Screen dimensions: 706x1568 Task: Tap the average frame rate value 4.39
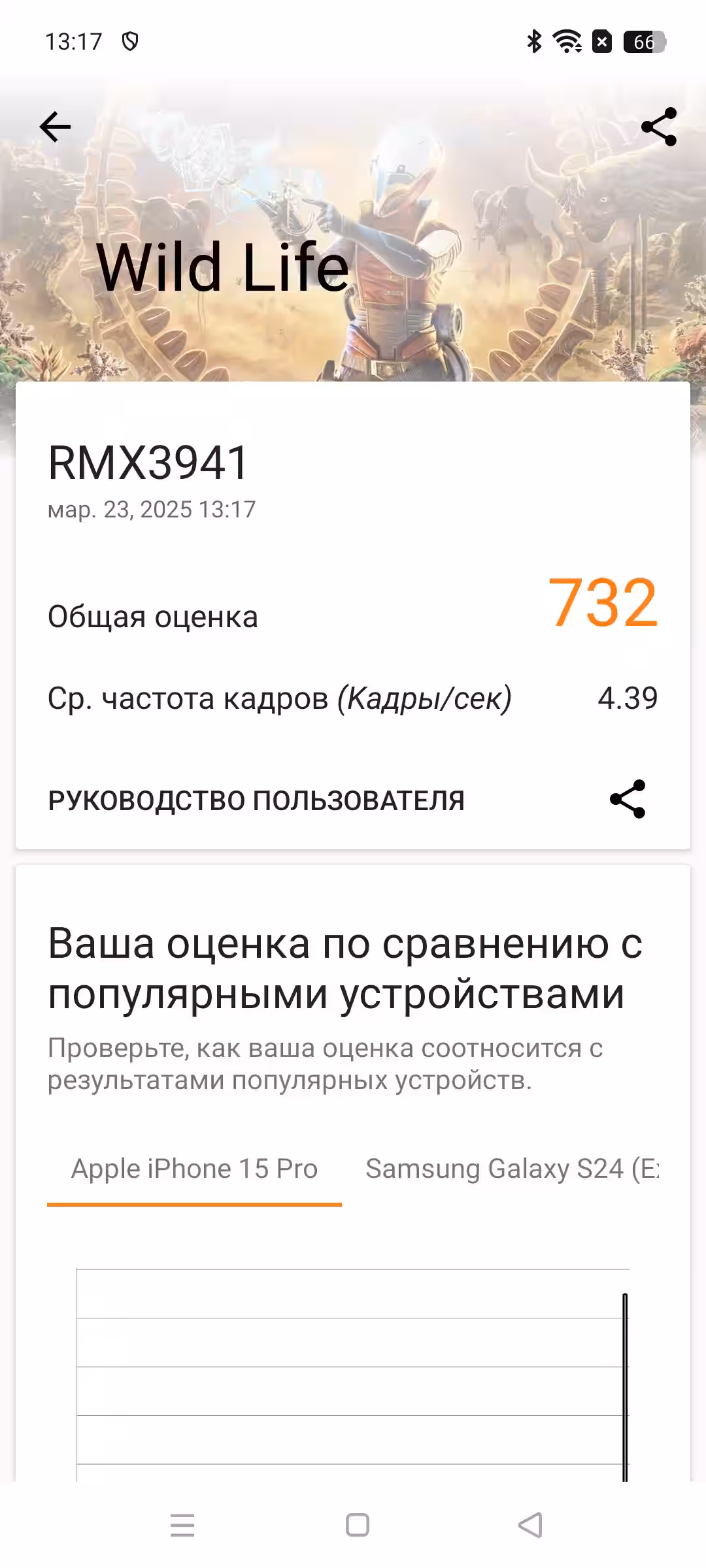[628, 699]
